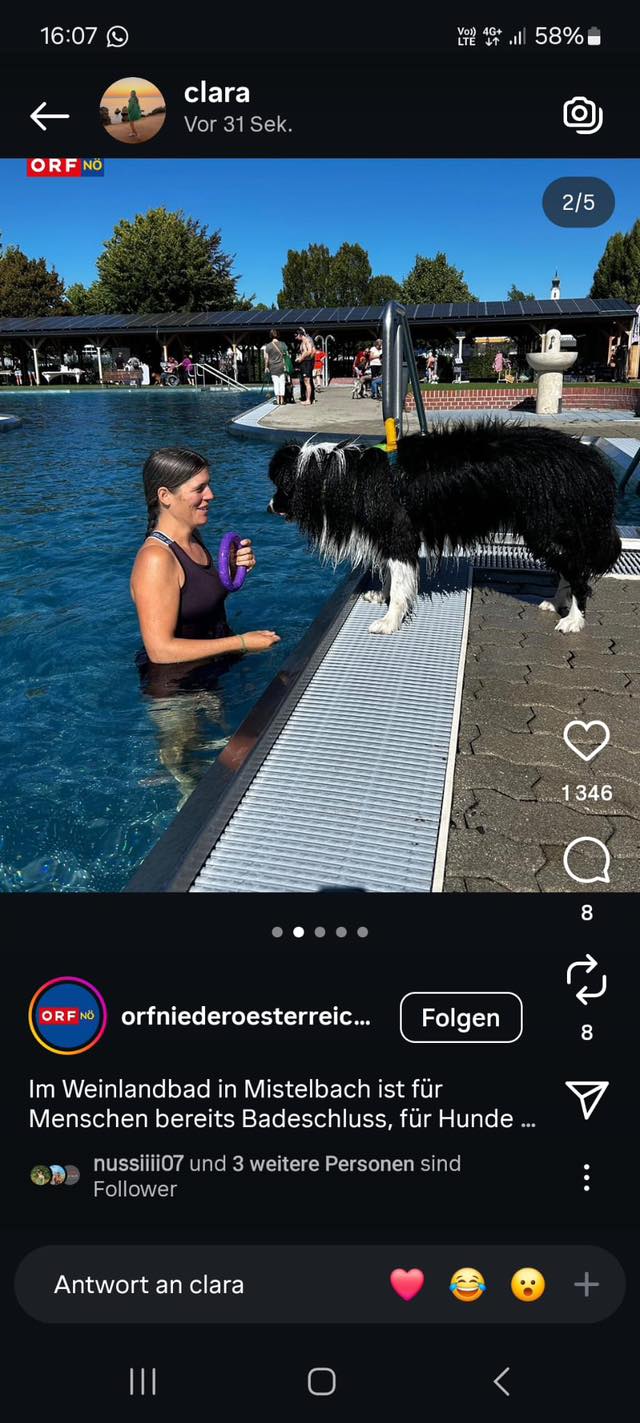Viewport: 640px width, 1423px height.
Task: Open the ORF NÖ profile avatar
Action: (x=68, y=1016)
